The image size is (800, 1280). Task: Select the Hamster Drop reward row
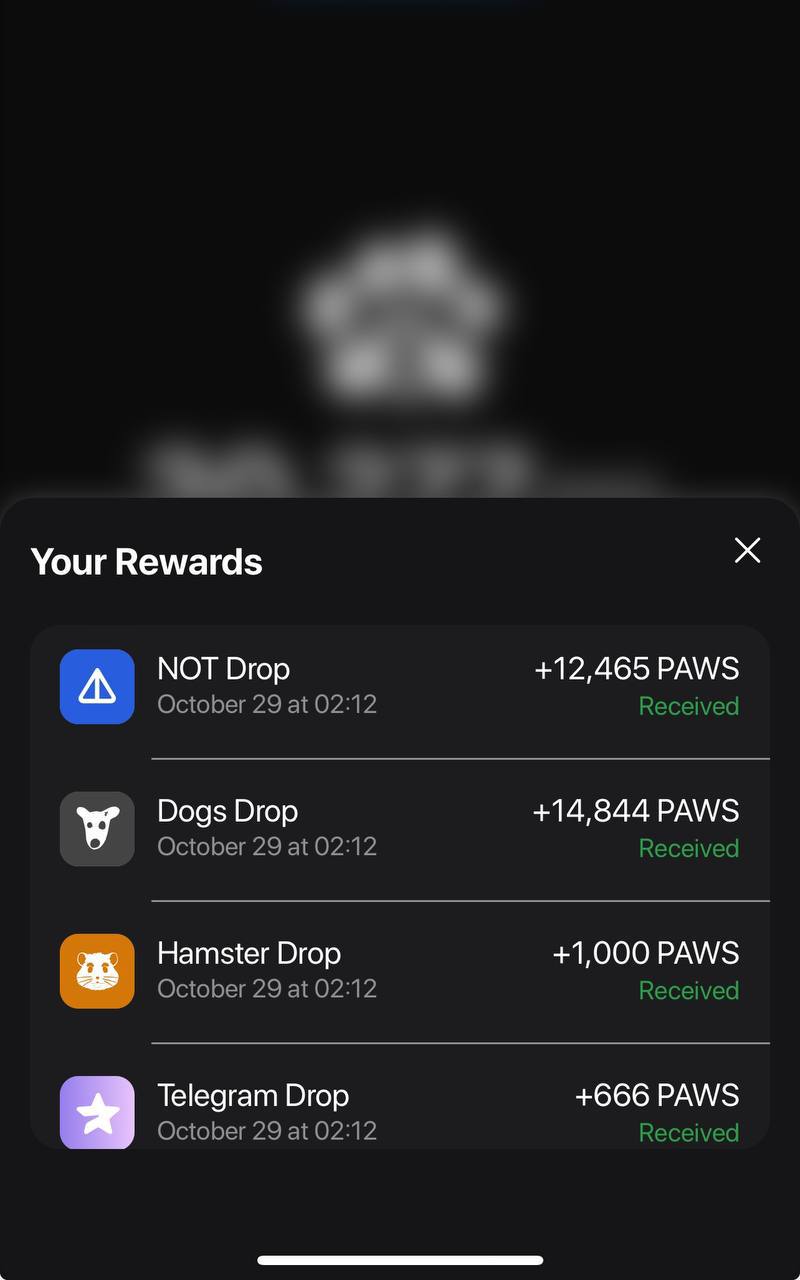(x=400, y=970)
